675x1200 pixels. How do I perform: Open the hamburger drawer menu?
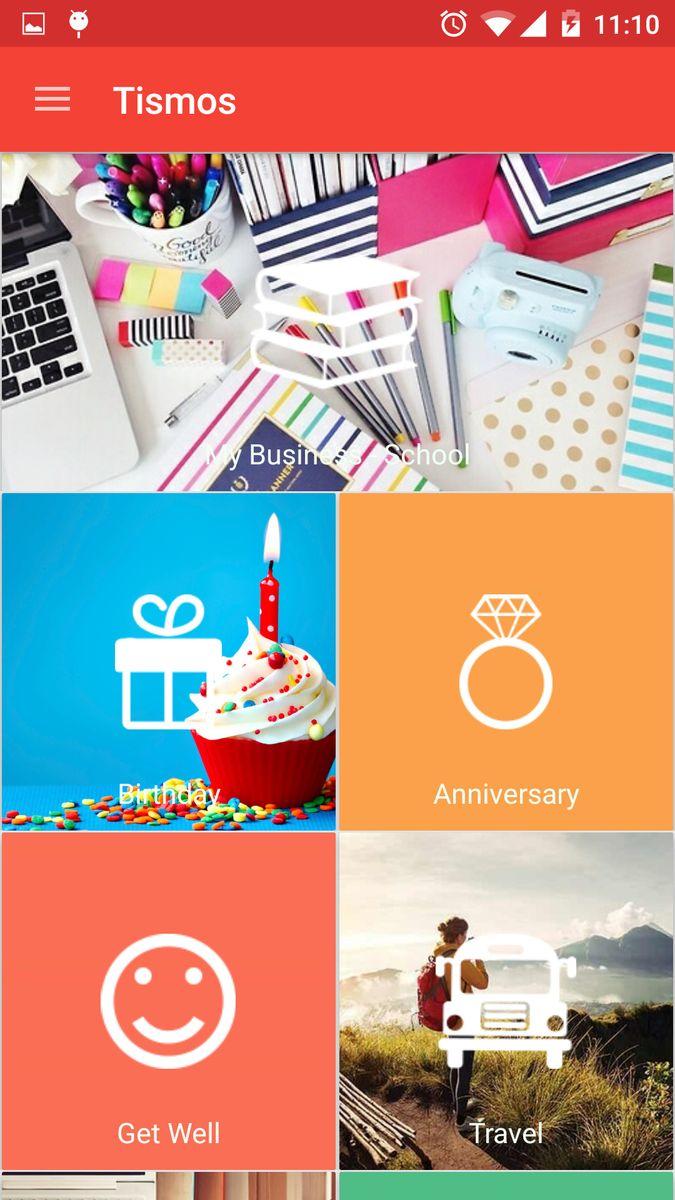(52, 100)
